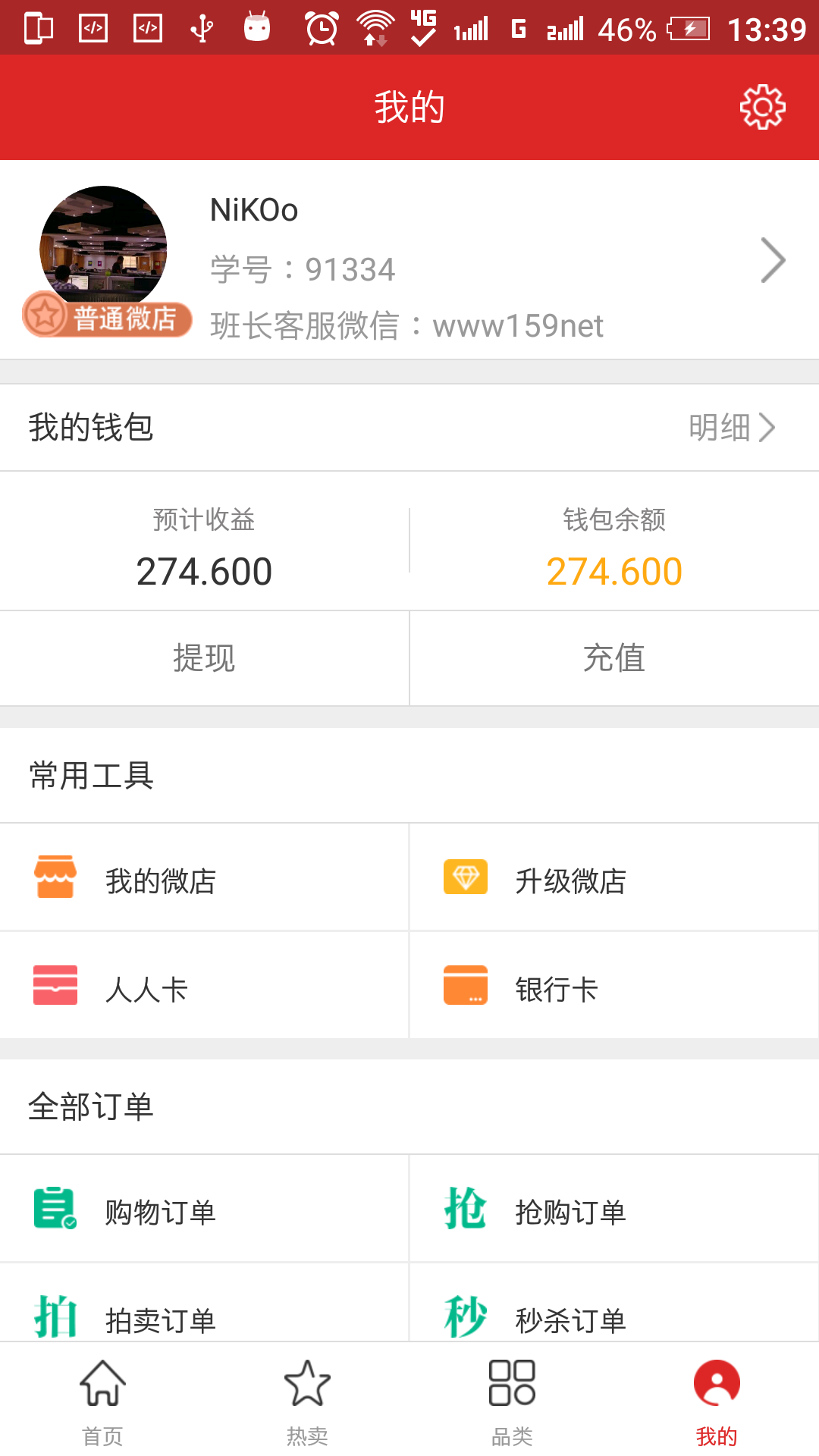Tap the 钱包余额 274.600 amount
This screenshot has height=1456, width=819.
[614, 570]
